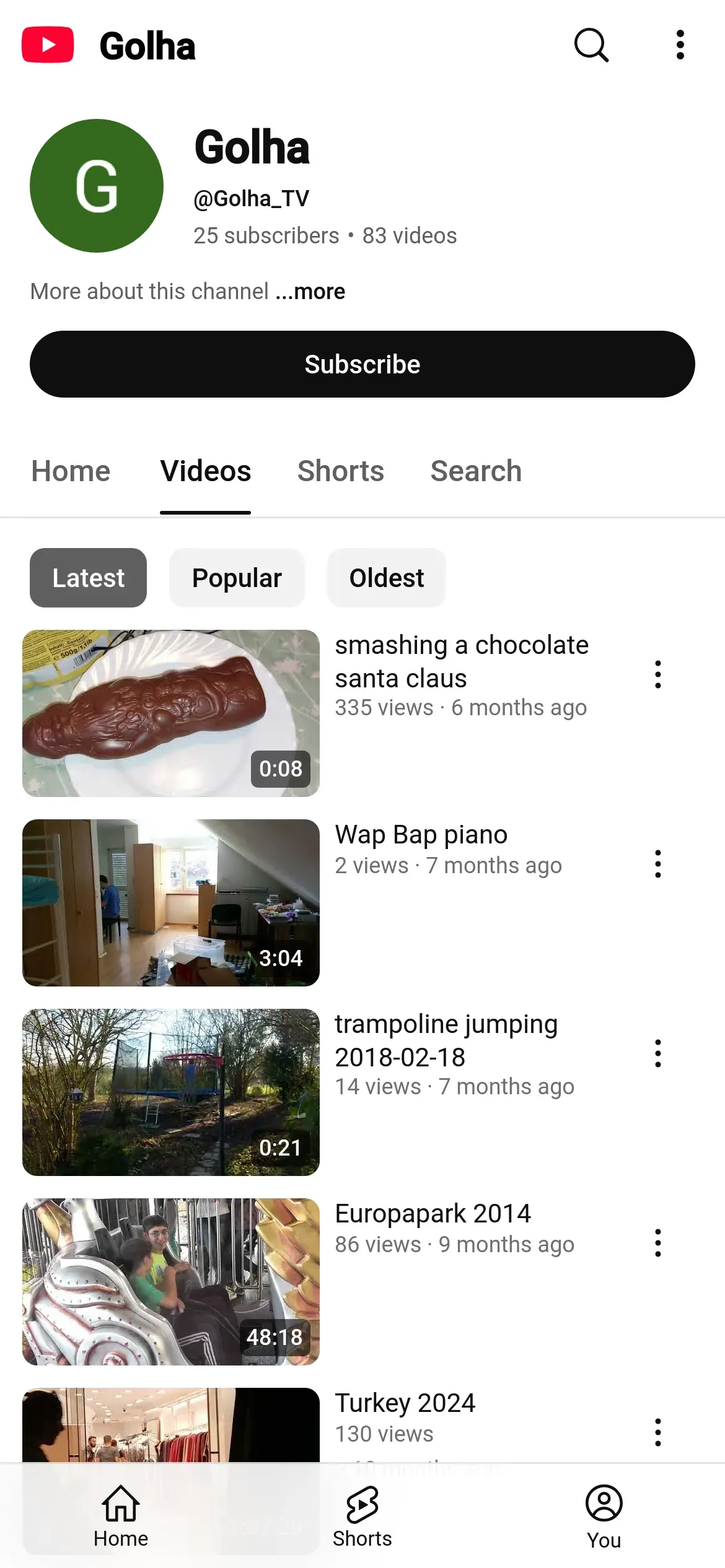The width and height of the screenshot is (725, 1568).
Task: Open the trampoline jumping 2018-02-18 video
Action: (x=171, y=1092)
